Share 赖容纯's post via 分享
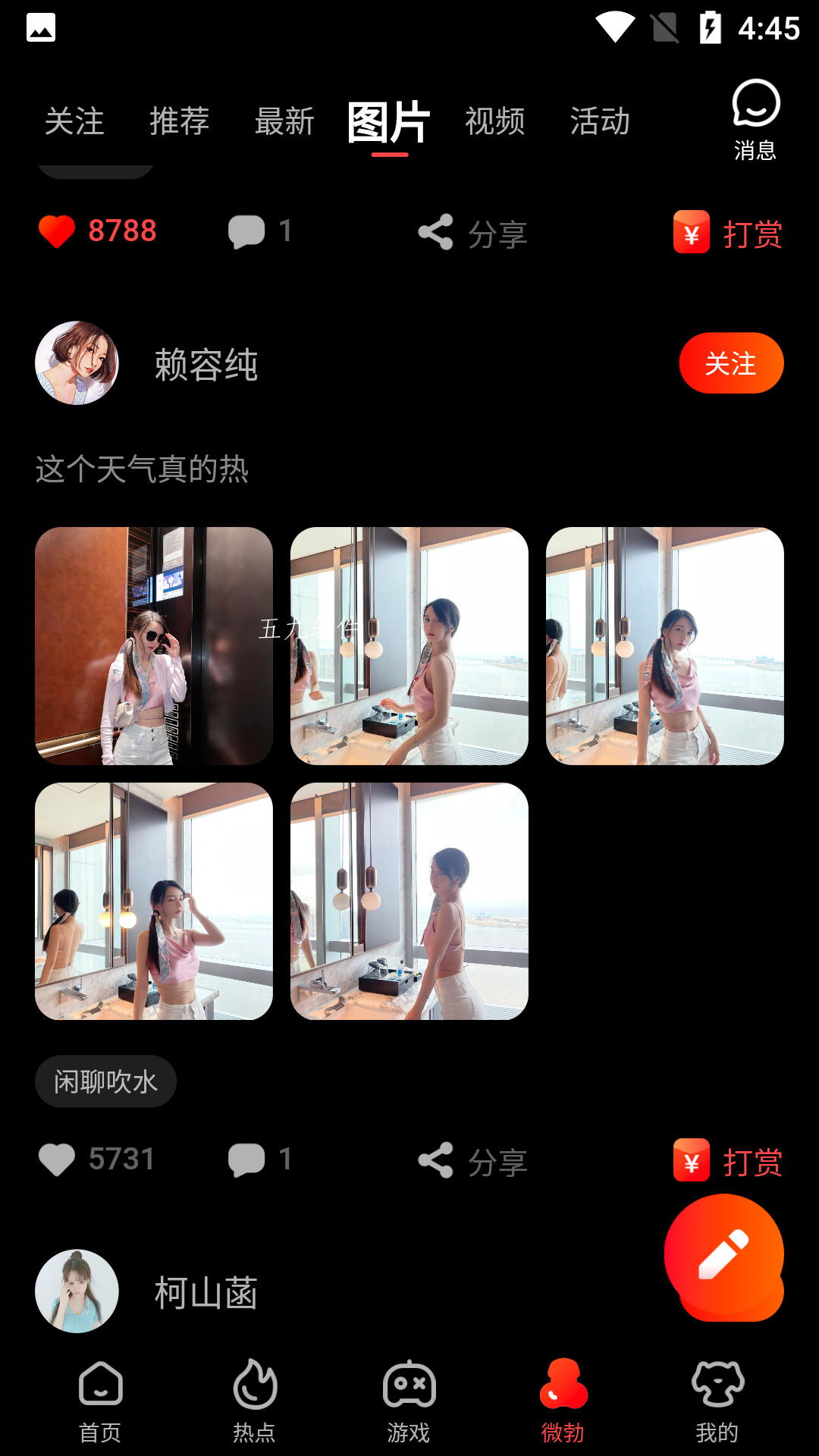The height and width of the screenshot is (1456, 819). (472, 1160)
